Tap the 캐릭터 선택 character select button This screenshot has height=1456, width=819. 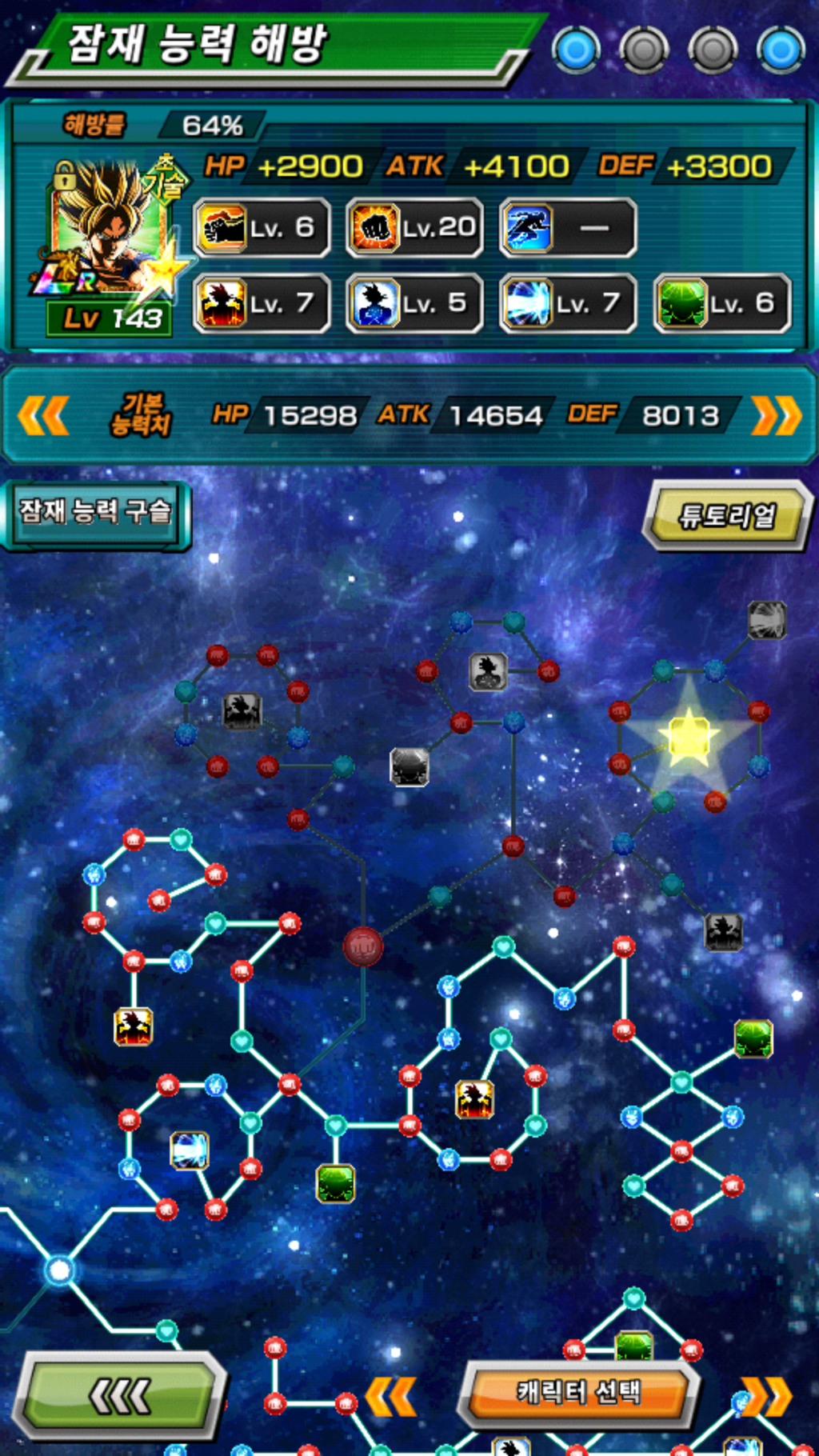(x=577, y=1393)
